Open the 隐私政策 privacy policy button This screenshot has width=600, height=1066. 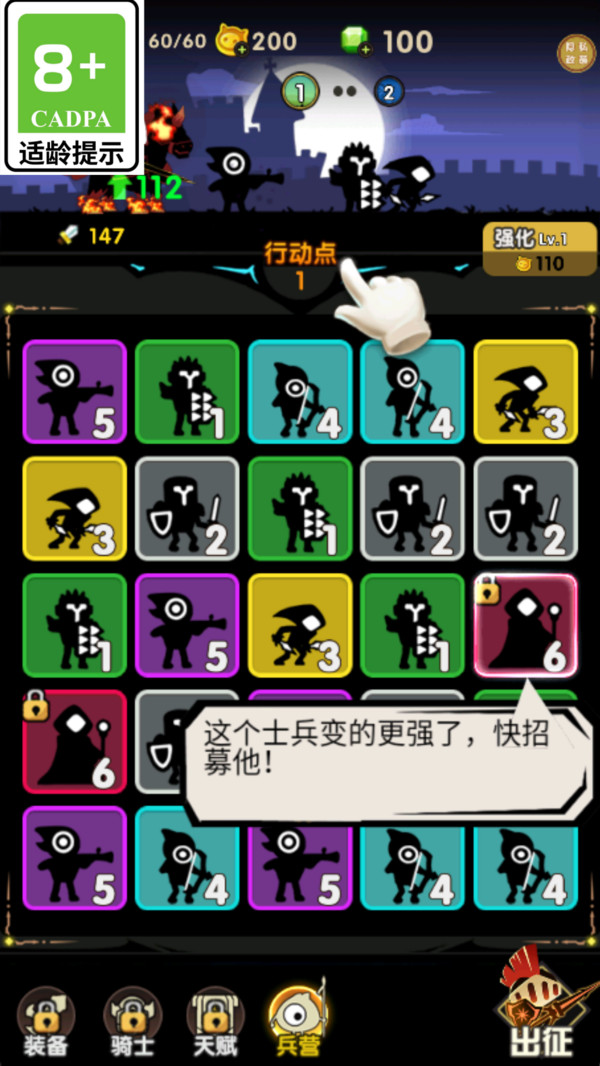click(576, 54)
